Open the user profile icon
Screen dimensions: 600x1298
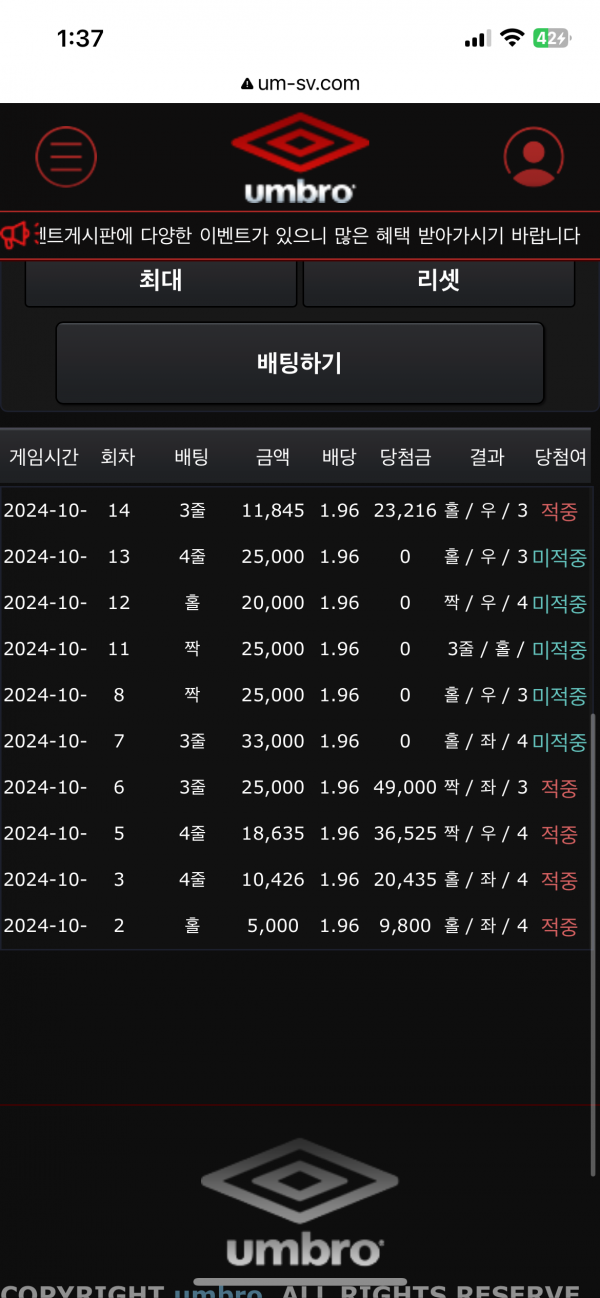tap(533, 156)
